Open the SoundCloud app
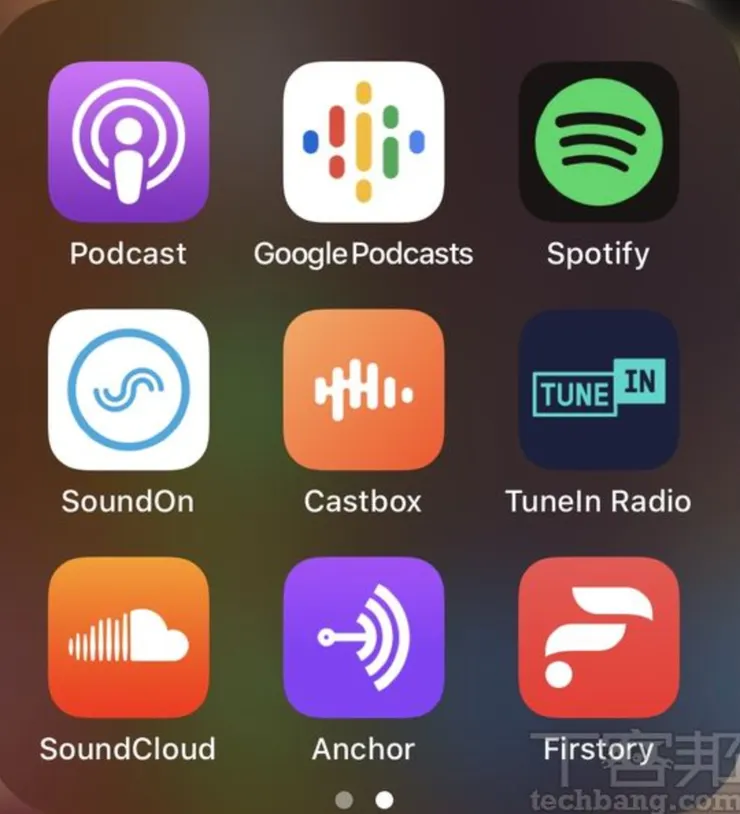The image size is (740, 814). coord(128,637)
